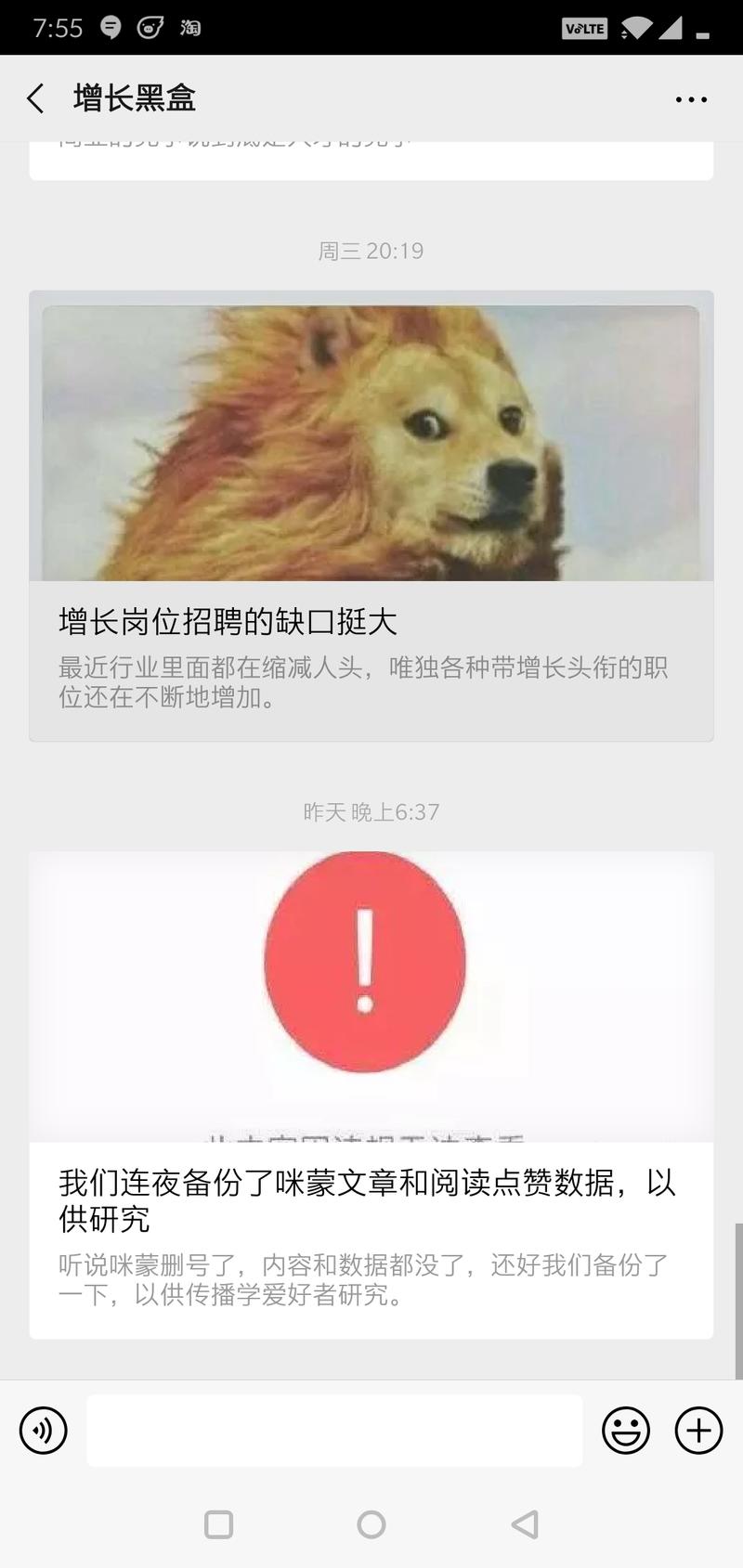The height and width of the screenshot is (1568, 743).
Task: Tap the 昨天 晚上6:37 timestamp
Action: 371,812
